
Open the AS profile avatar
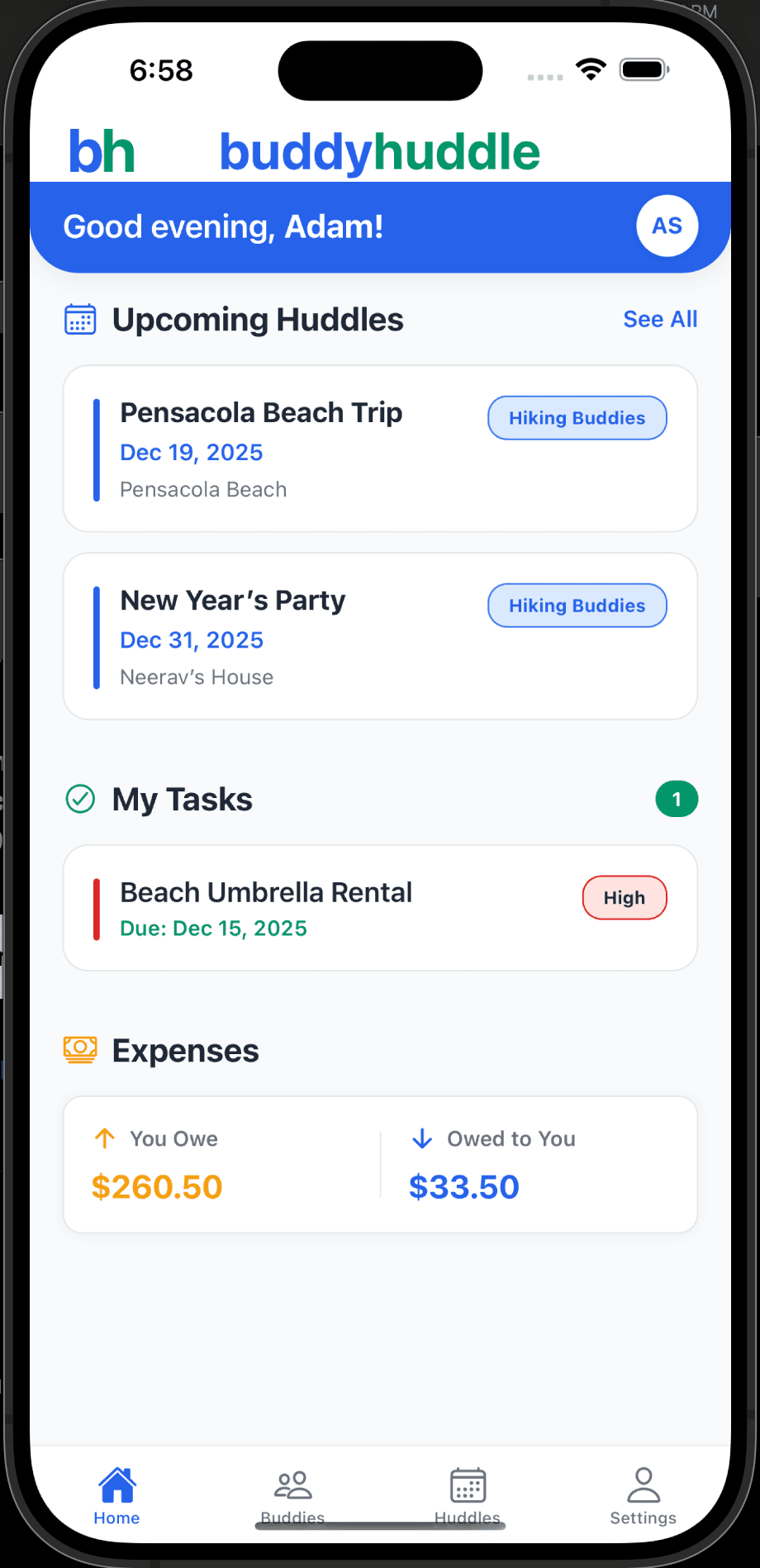coord(666,226)
